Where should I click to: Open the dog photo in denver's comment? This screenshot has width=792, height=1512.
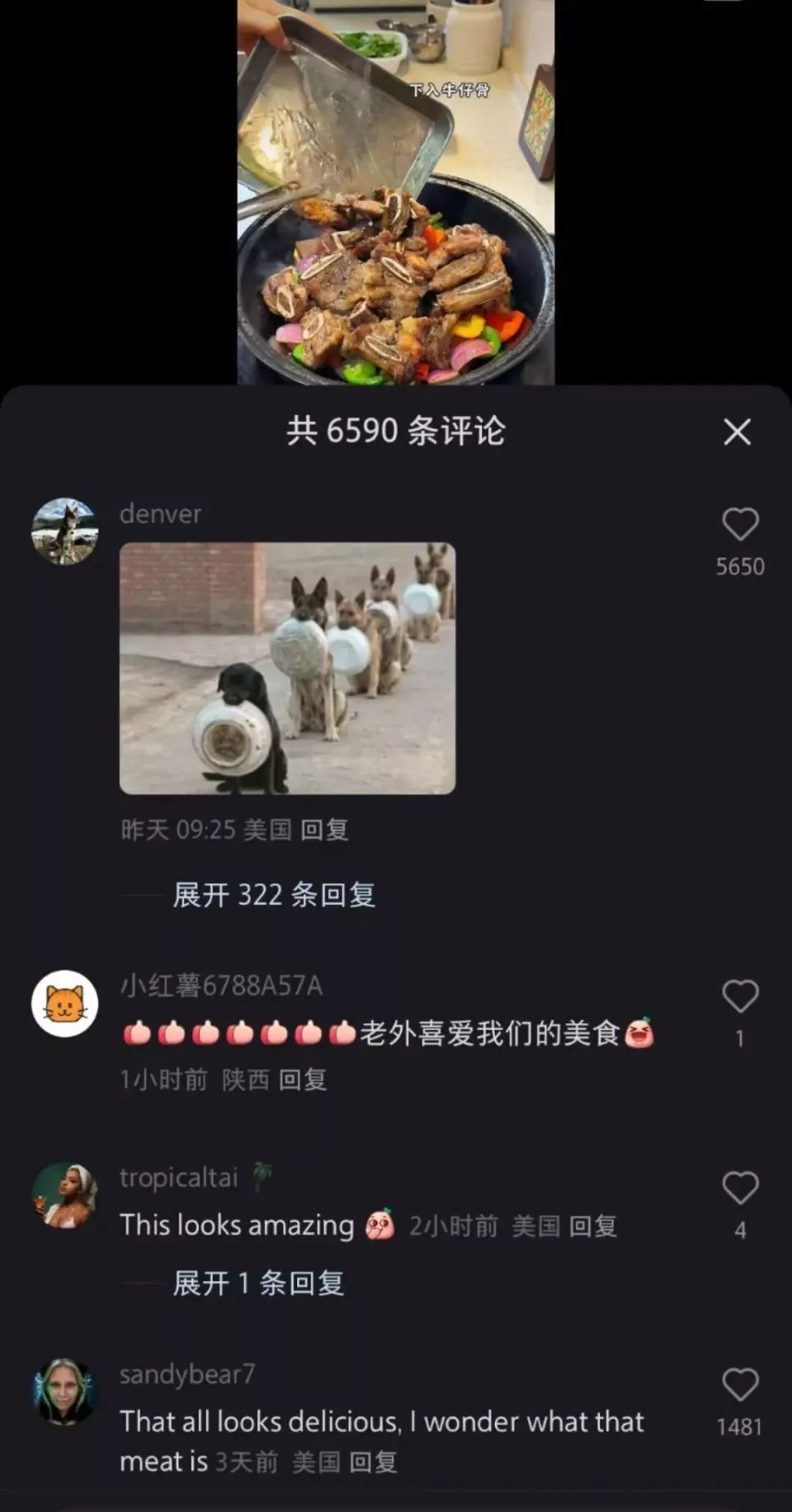click(x=287, y=668)
